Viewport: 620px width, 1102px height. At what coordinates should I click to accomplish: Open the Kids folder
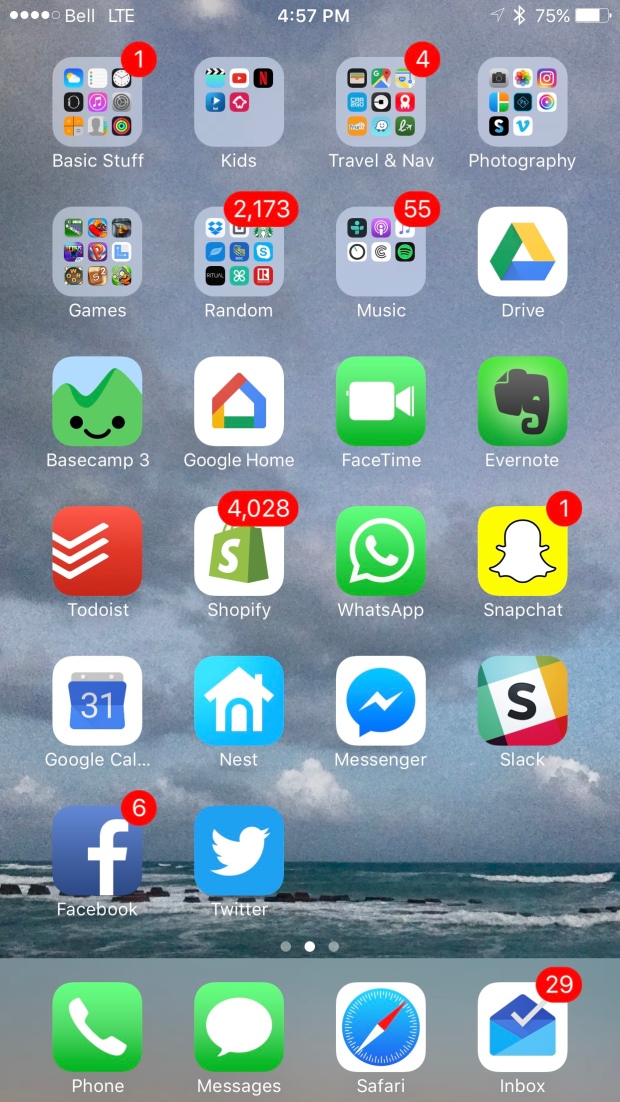239,102
